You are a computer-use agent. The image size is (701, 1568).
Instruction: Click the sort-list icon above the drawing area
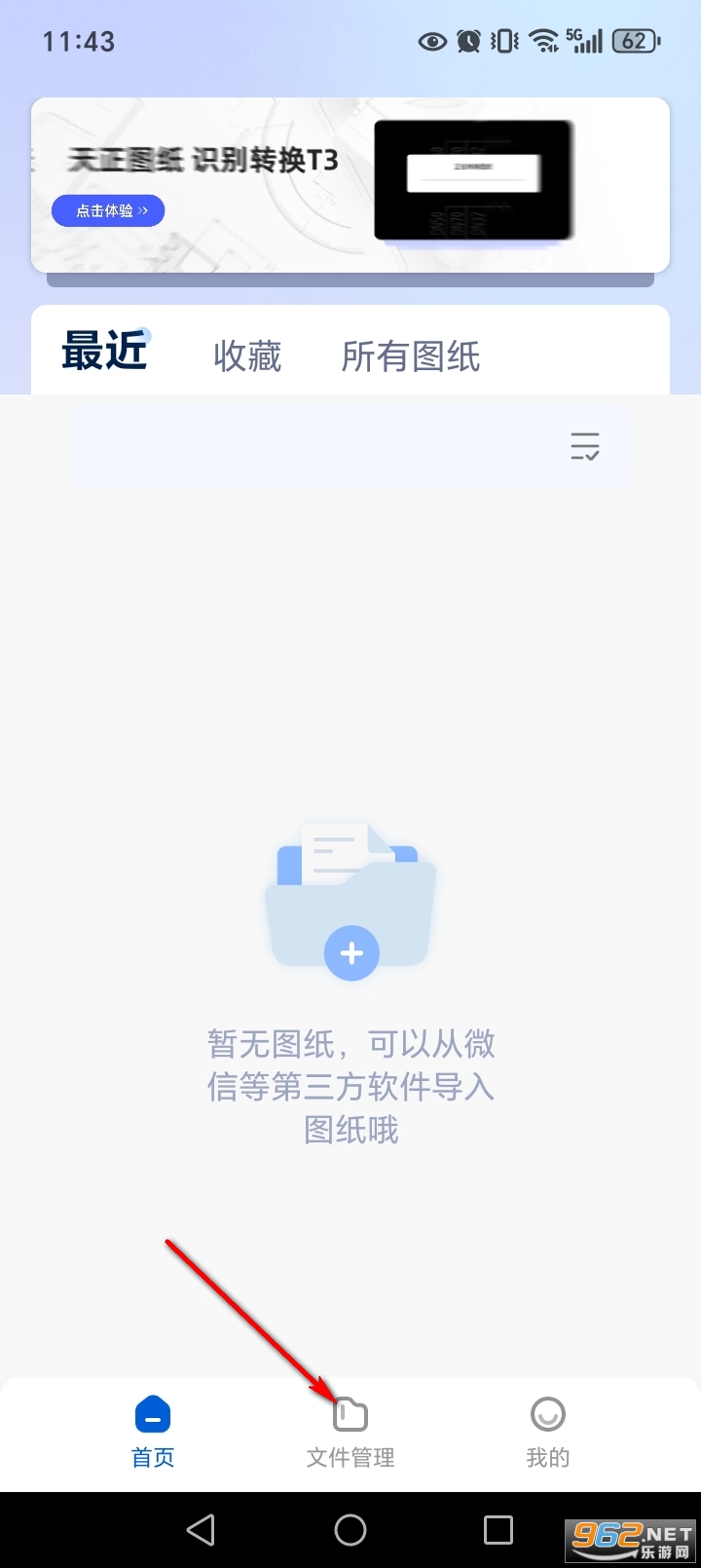coord(584,445)
